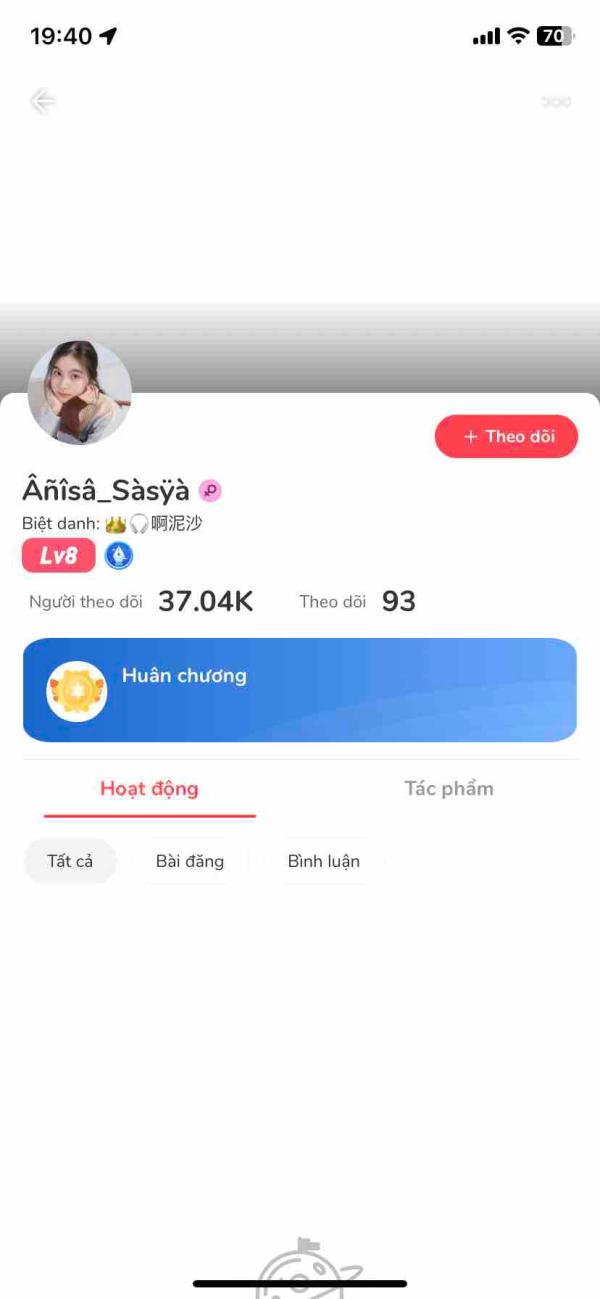Screen dimensions: 600x1299
Task: Open the three-dot overflow menu
Action: coord(556,101)
